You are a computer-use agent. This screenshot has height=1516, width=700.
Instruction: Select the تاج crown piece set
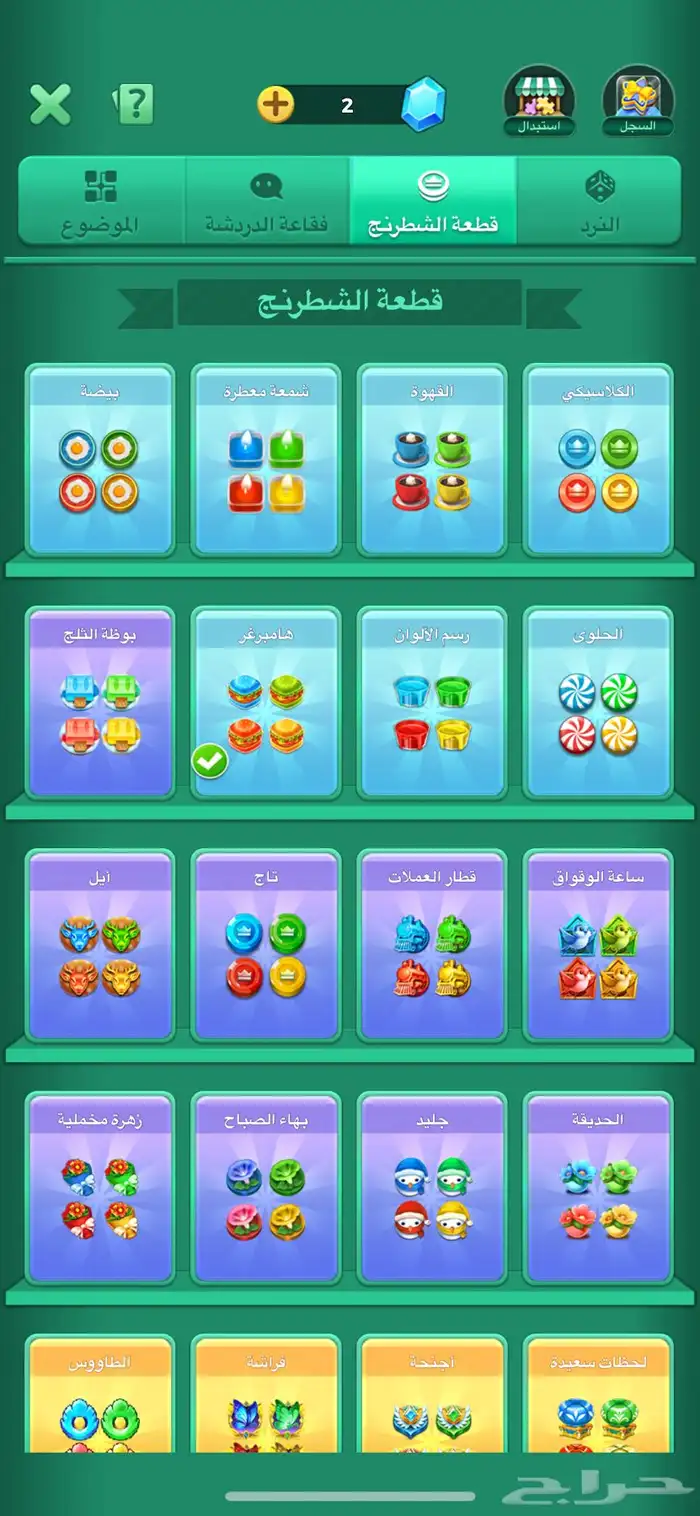266,946
